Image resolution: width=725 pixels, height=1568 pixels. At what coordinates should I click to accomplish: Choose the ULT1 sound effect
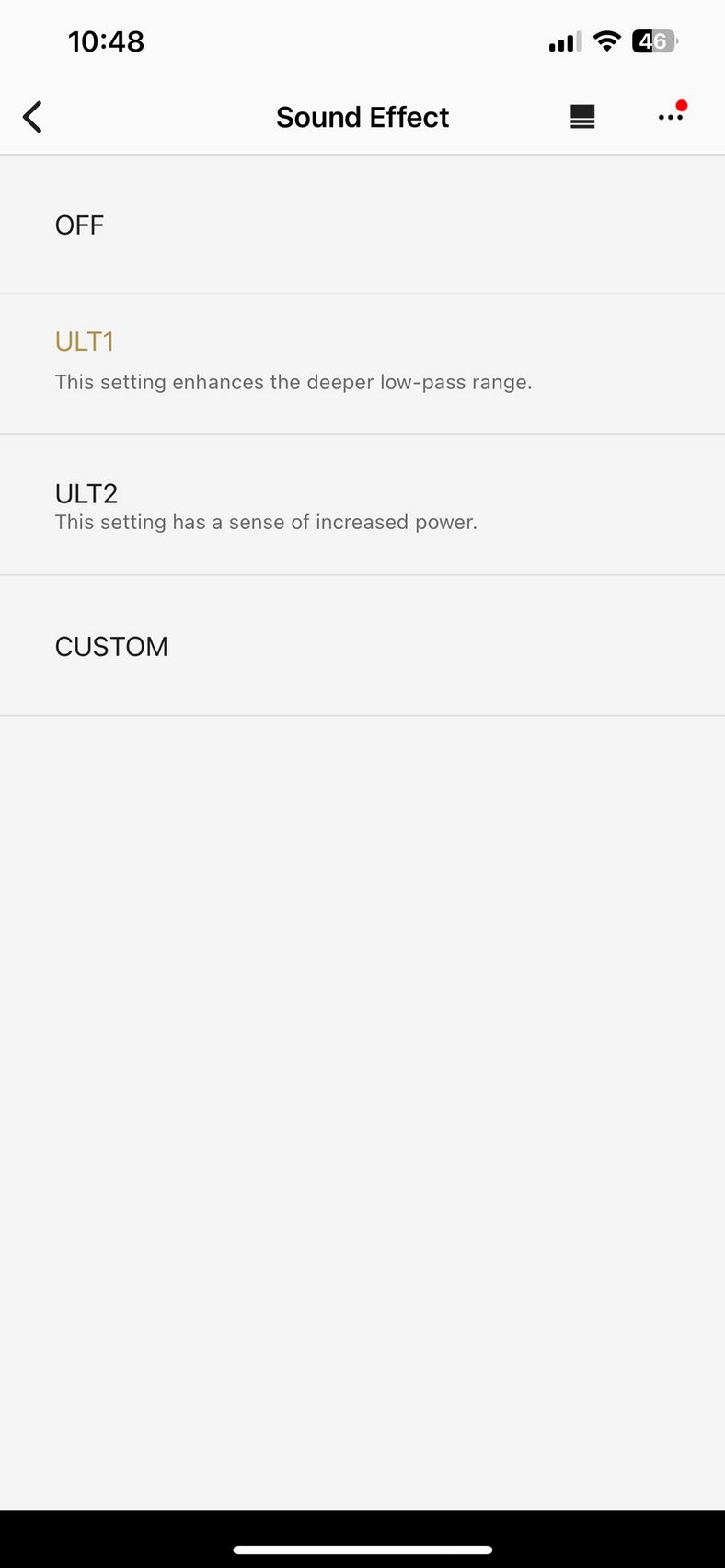[x=362, y=364]
